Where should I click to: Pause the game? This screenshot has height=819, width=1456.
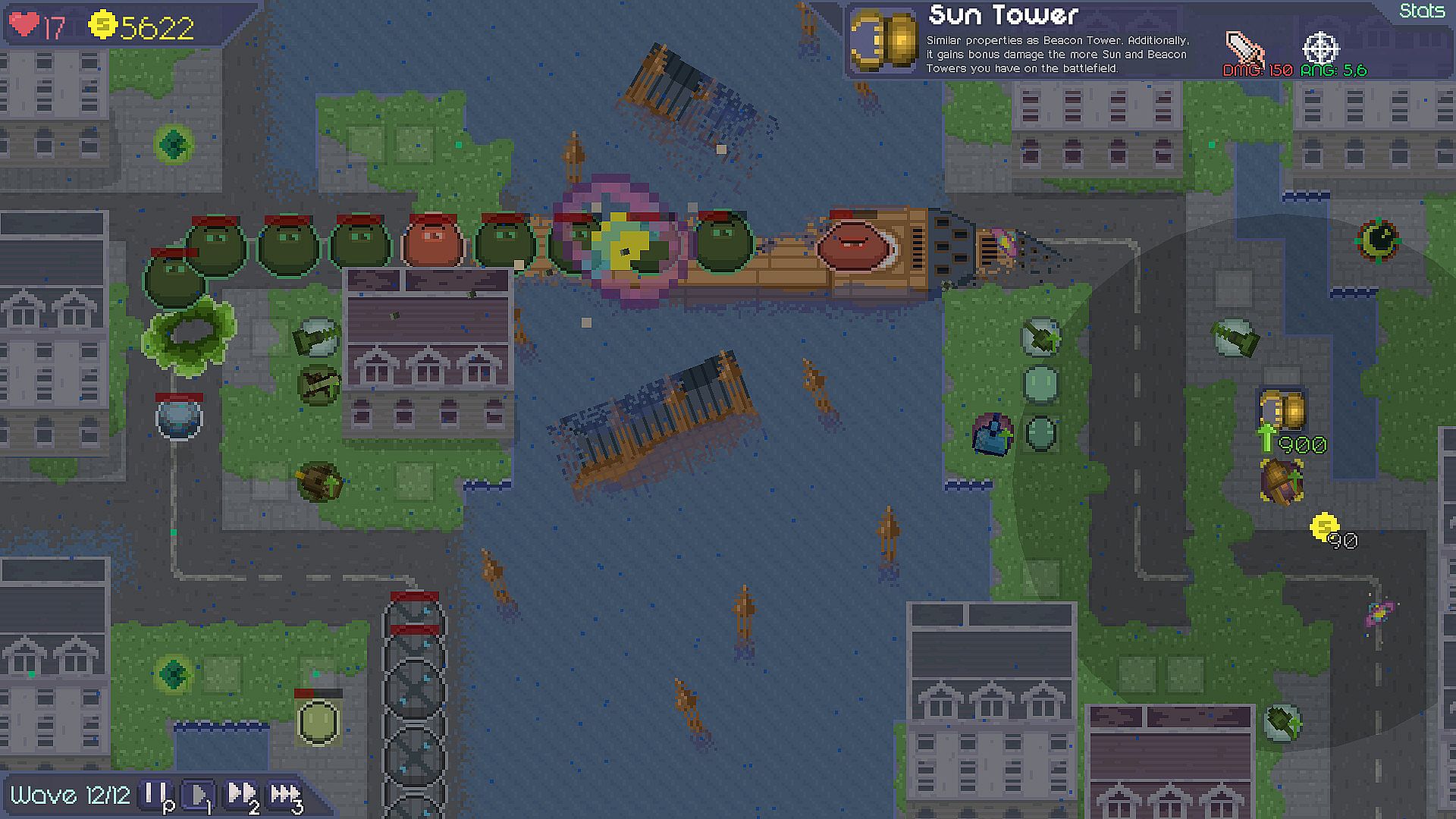click(x=158, y=795)
